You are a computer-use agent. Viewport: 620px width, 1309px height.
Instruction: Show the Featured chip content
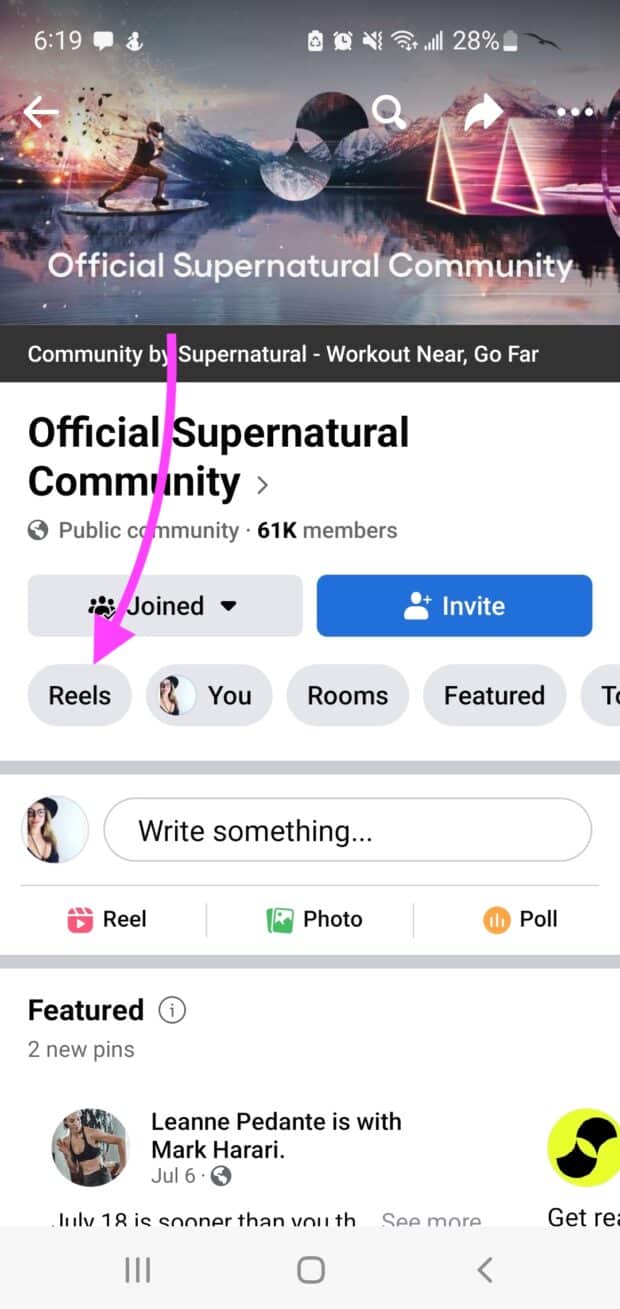tap(494, 695)
